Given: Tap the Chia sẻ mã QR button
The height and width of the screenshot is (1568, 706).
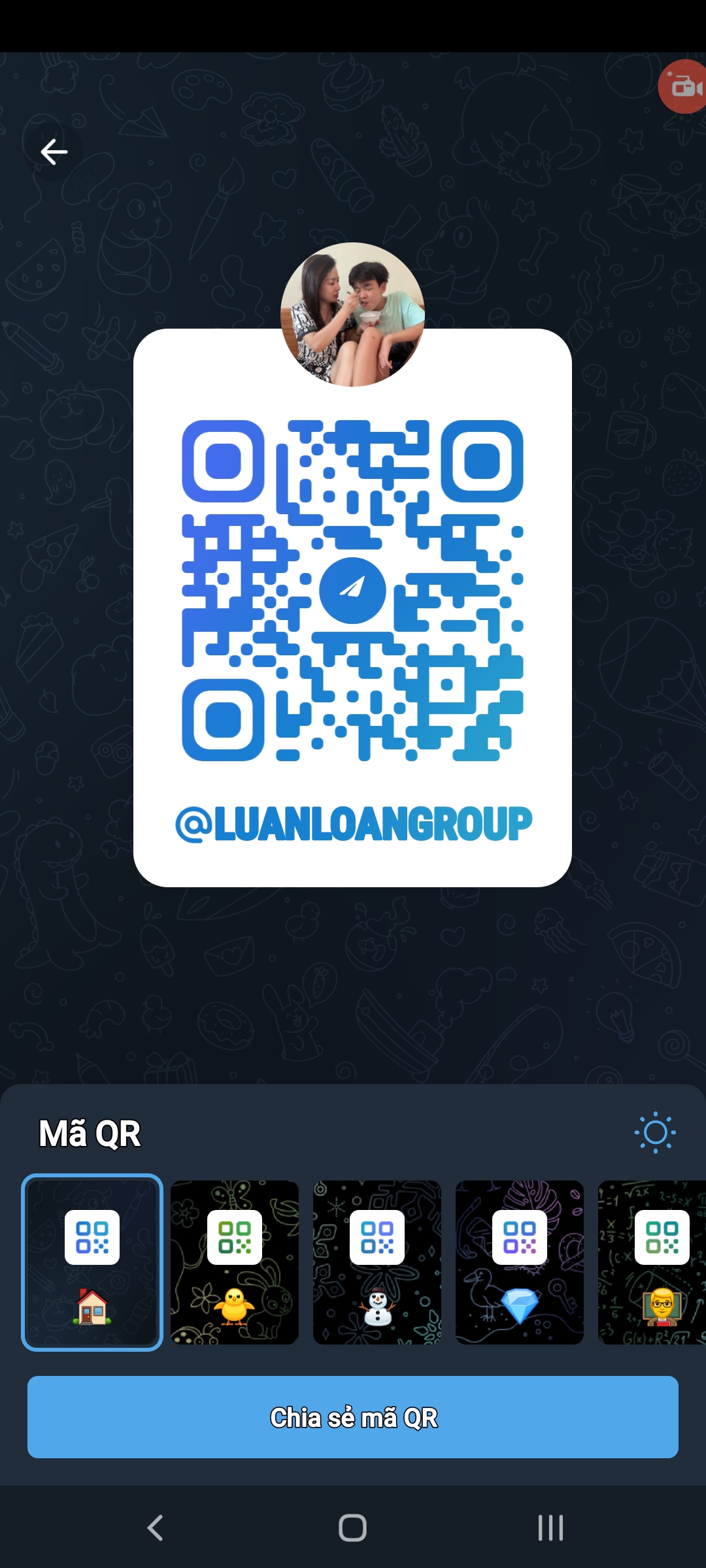Looking at the screenshot, I should click(353, 1417).
